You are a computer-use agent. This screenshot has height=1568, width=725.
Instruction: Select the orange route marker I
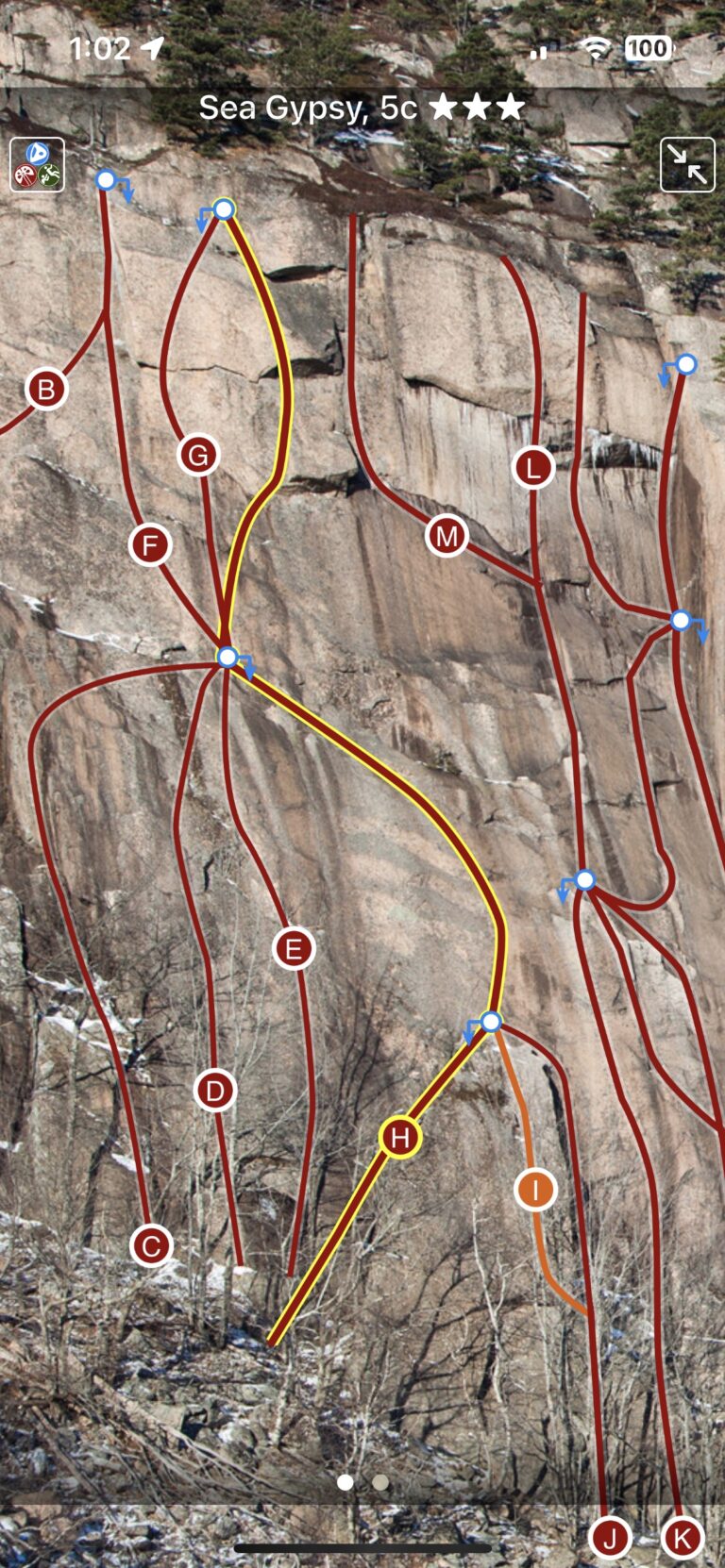(x=535, y=1189)
